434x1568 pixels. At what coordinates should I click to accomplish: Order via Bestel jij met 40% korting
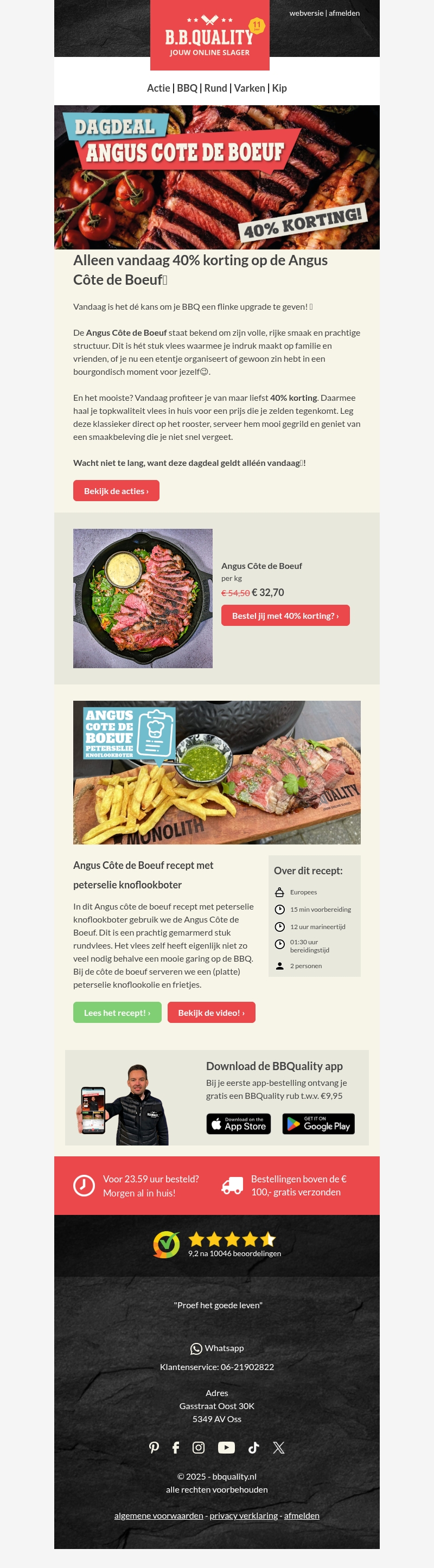pos(285,616)
